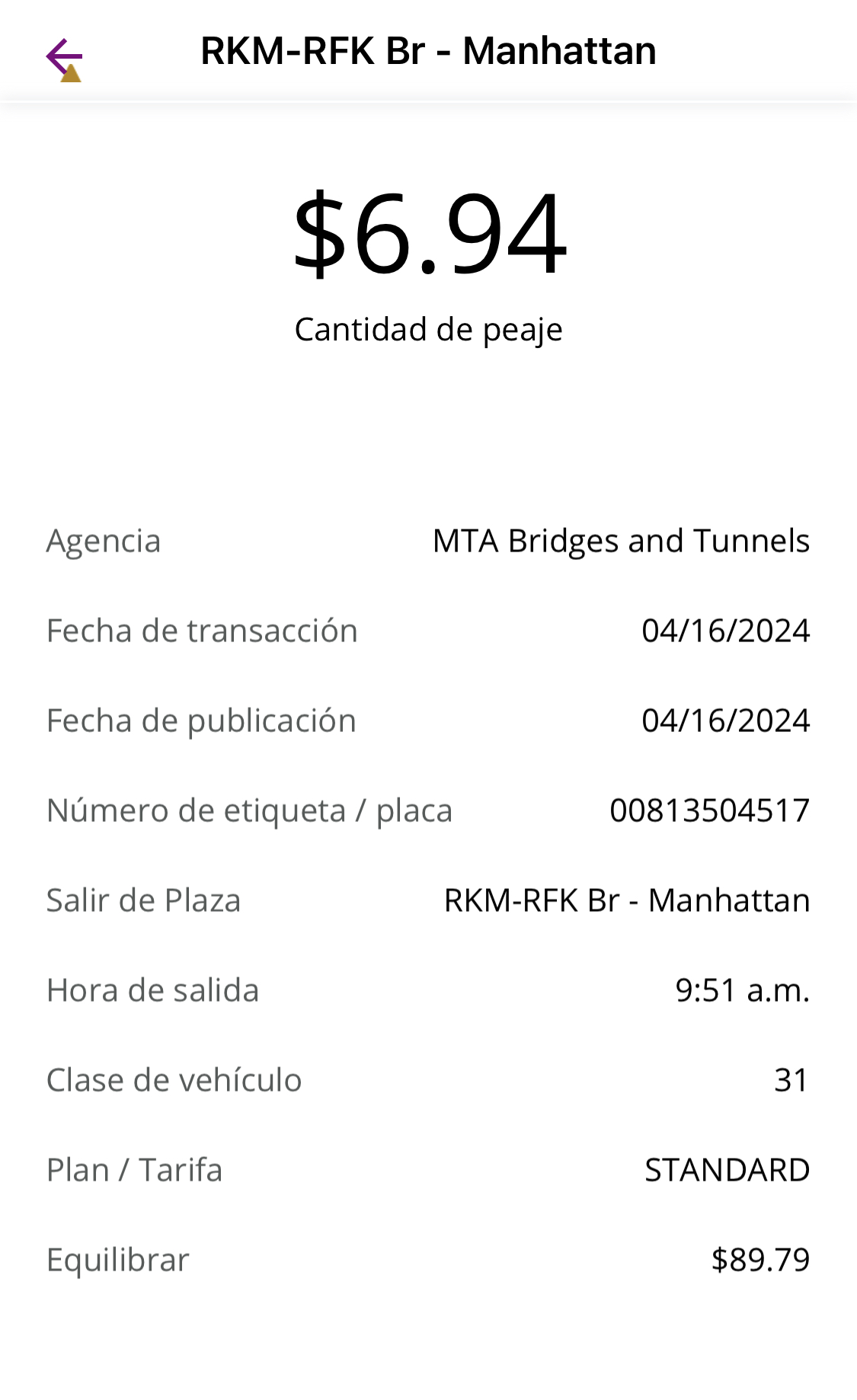
Task: Go back using the purple arrow
Action: point(64,57)
